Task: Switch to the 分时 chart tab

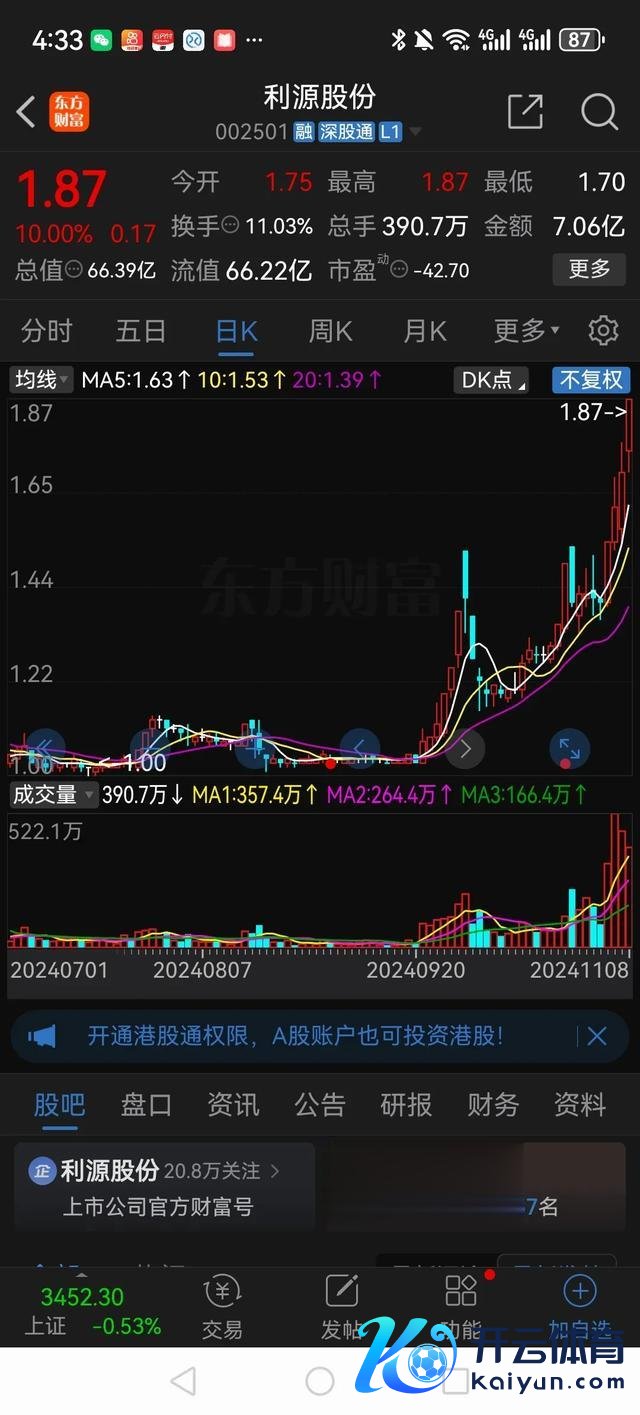Action: pyautogui.click(x=47, y=330)
